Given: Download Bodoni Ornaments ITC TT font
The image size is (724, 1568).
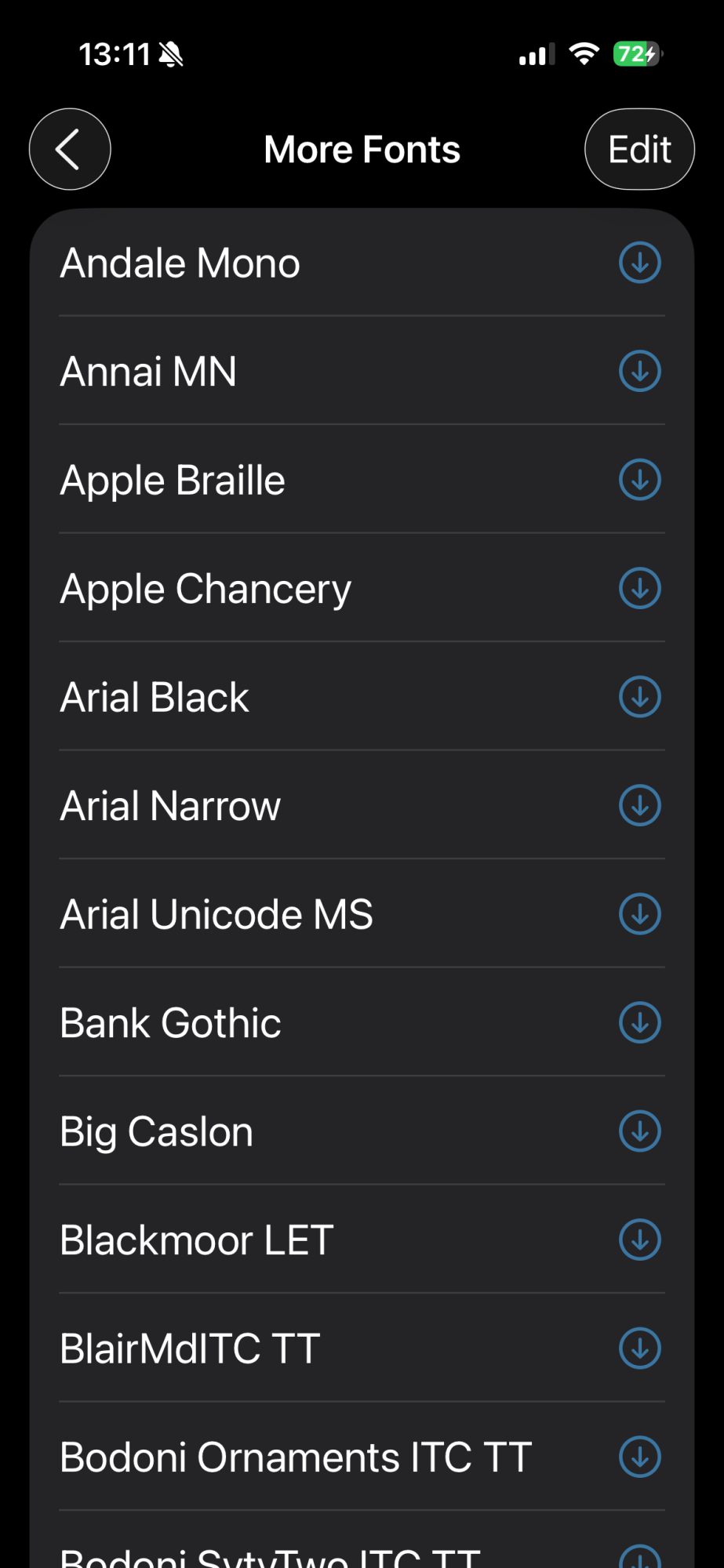Looking at the screenshot, I should coord(640,1457).
